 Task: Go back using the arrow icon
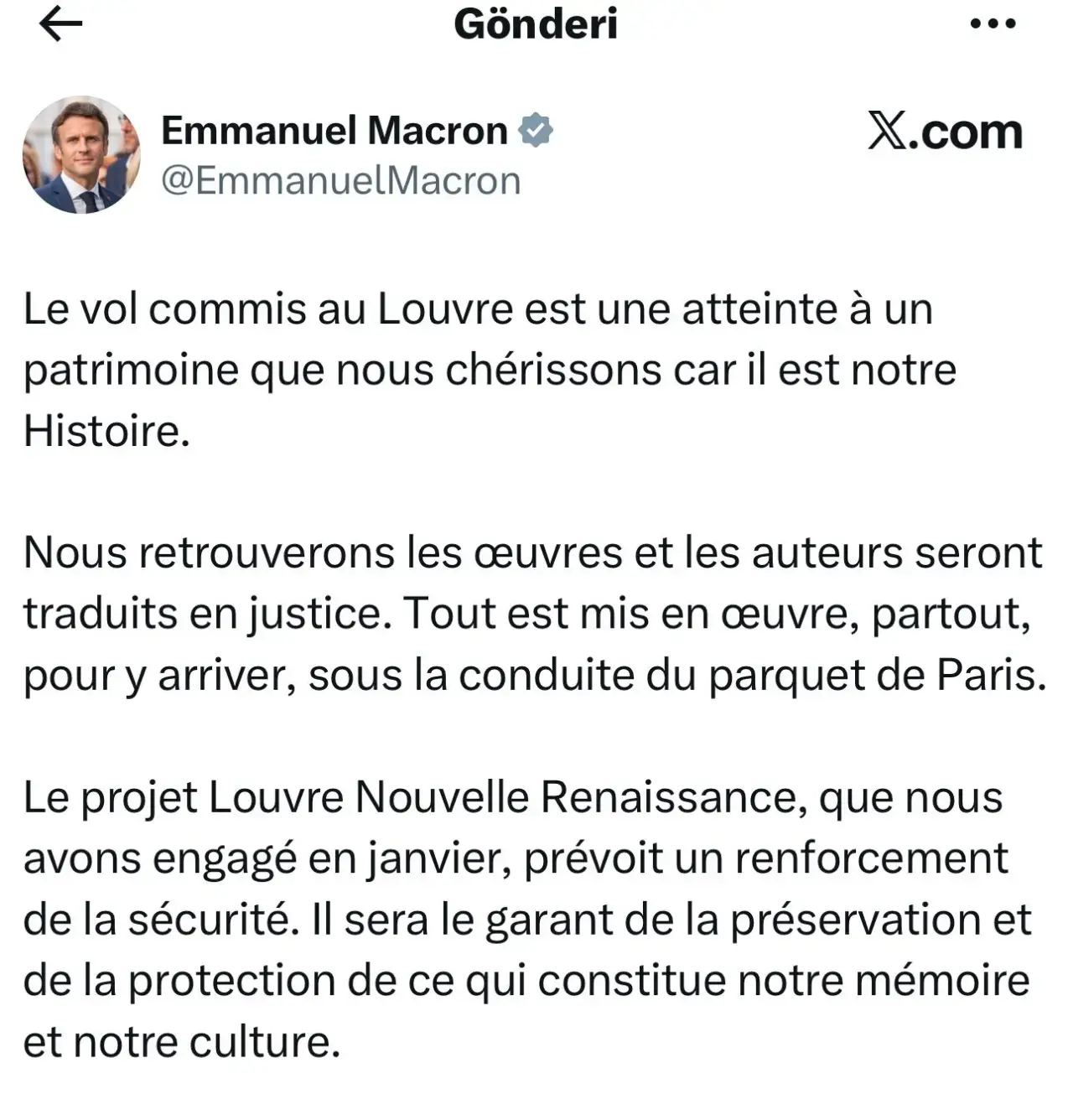pyautogui.click(x=60, y=25)
